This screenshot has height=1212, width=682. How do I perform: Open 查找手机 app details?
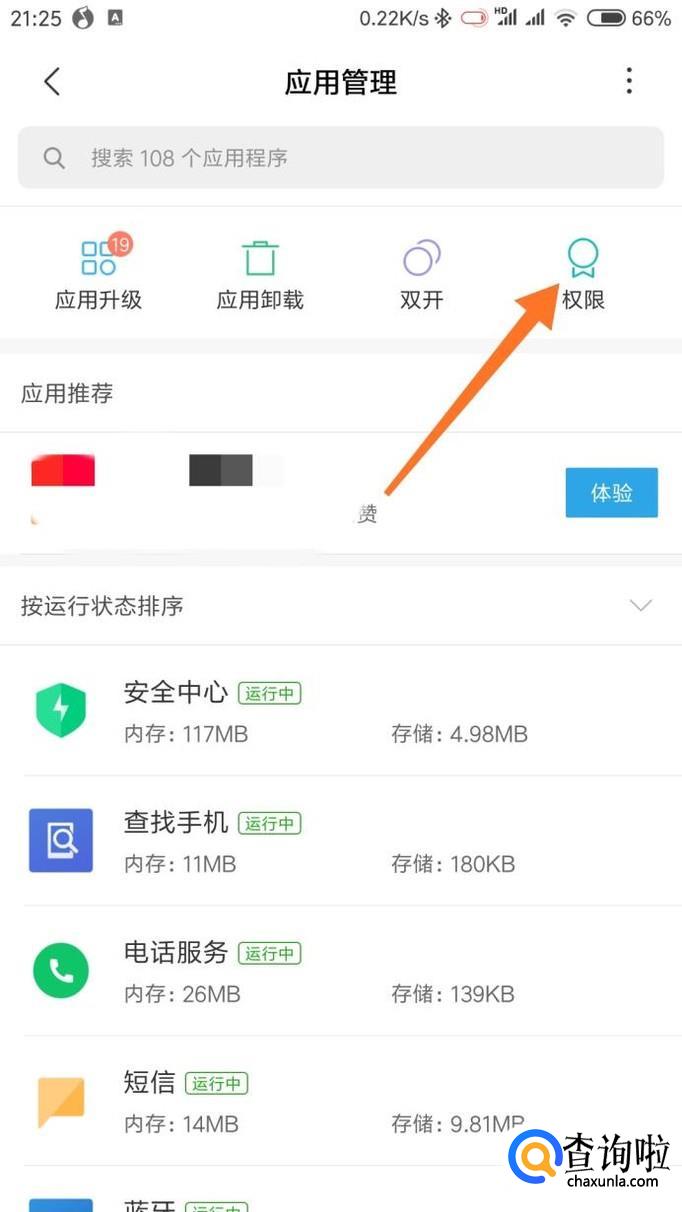coord(340,841)
